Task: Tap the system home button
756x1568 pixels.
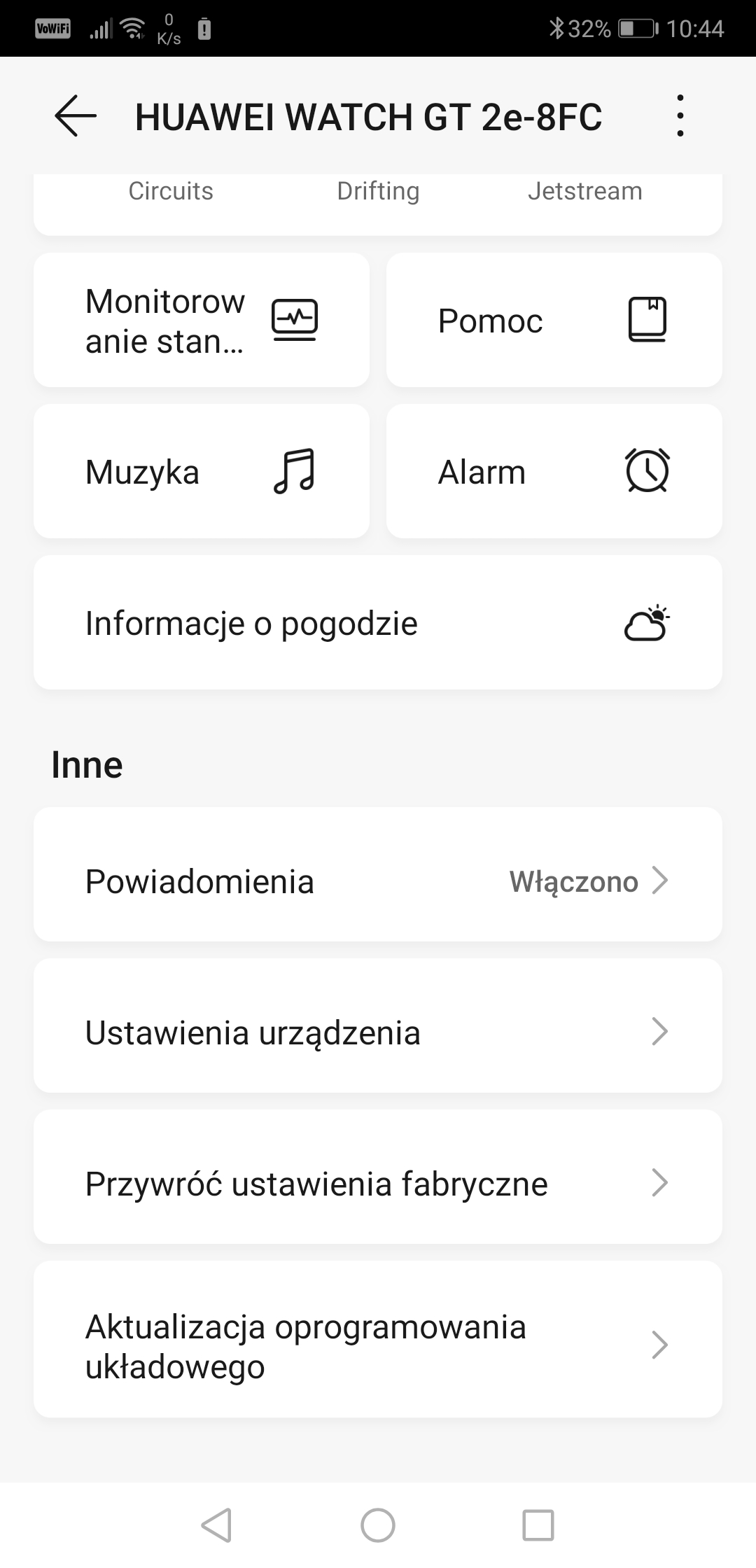Action: (x=378, y=1525)
